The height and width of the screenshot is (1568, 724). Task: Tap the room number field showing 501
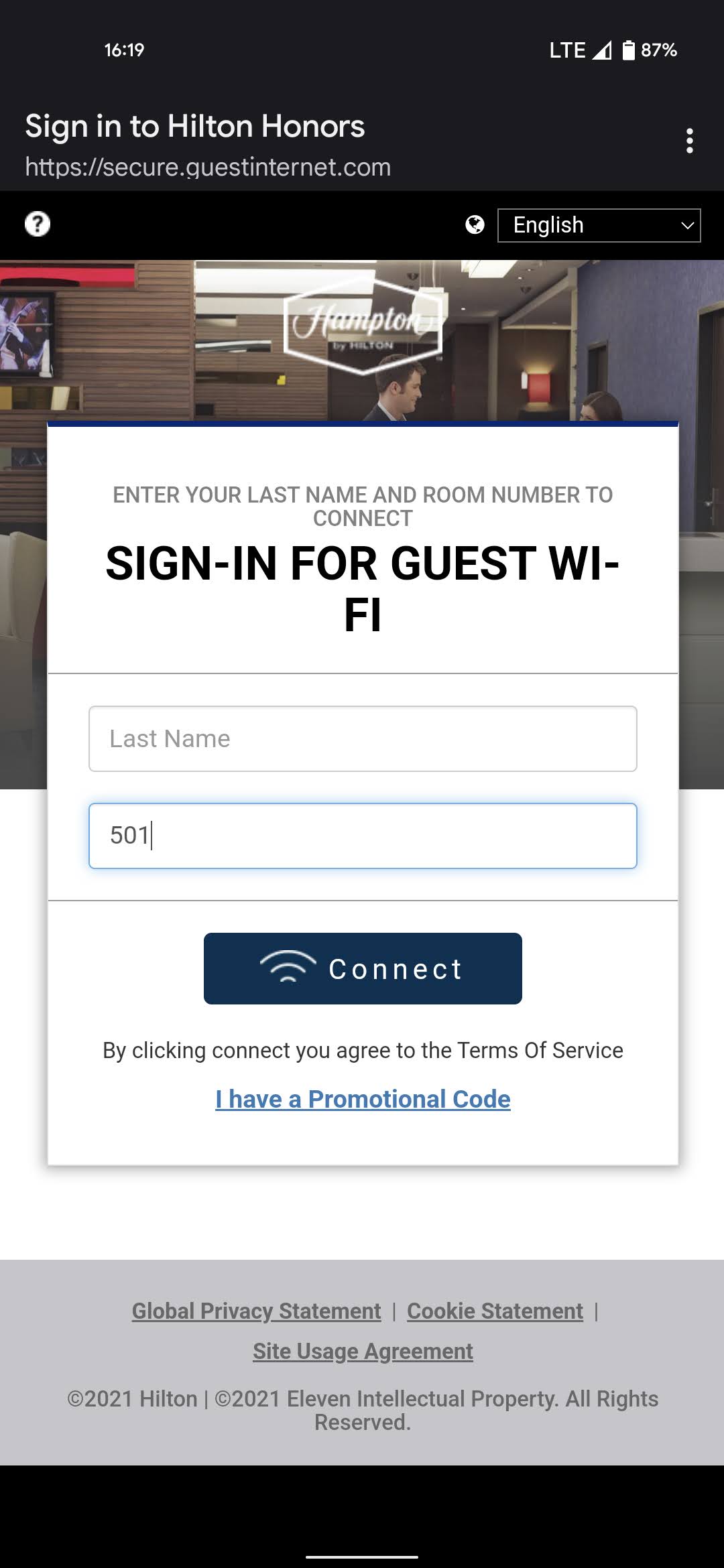363,836
